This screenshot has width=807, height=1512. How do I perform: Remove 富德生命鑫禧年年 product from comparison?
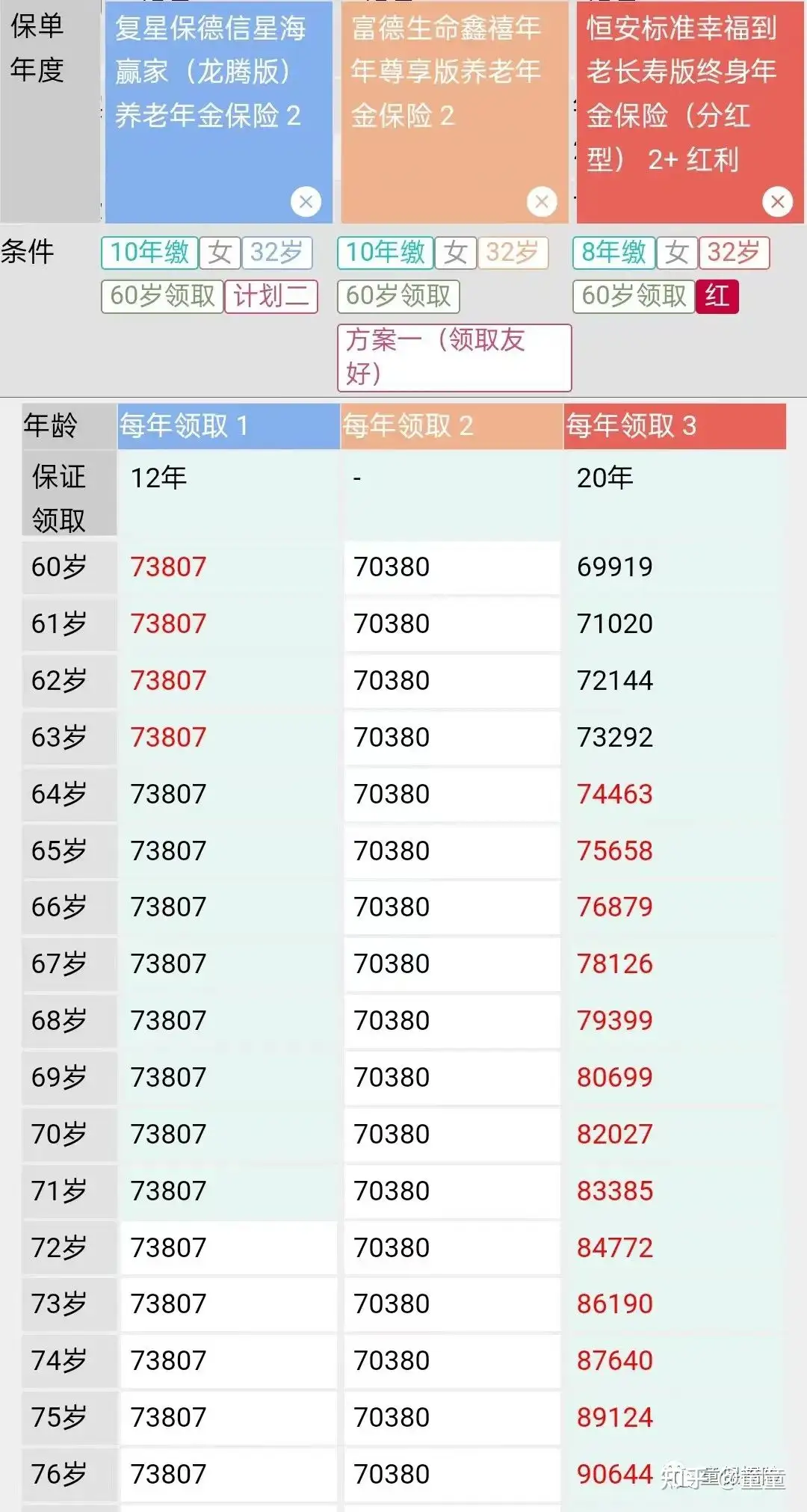tap(542, 202)
